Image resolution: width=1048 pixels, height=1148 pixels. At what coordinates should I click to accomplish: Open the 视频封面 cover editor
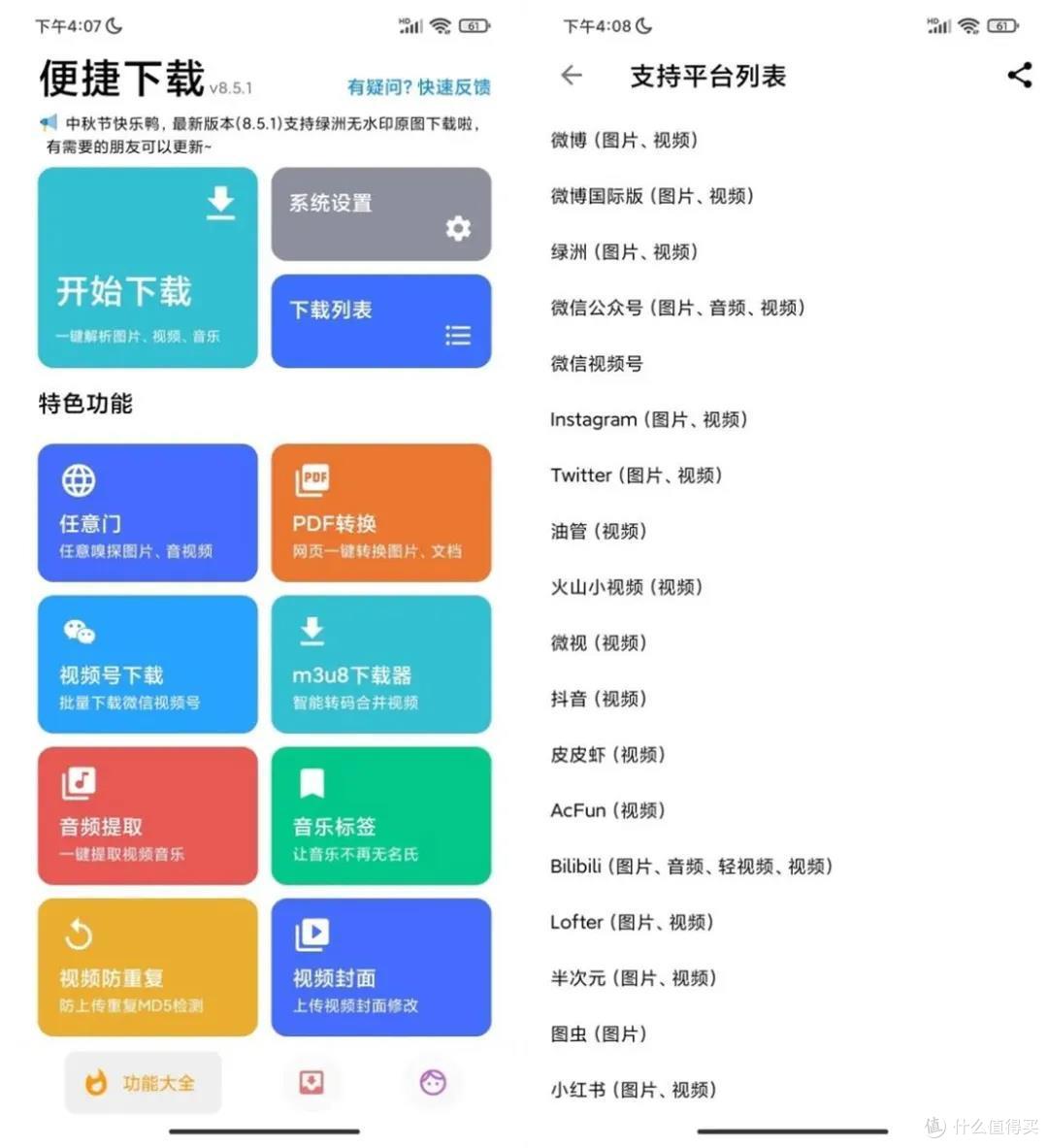(x=380, y=968)
